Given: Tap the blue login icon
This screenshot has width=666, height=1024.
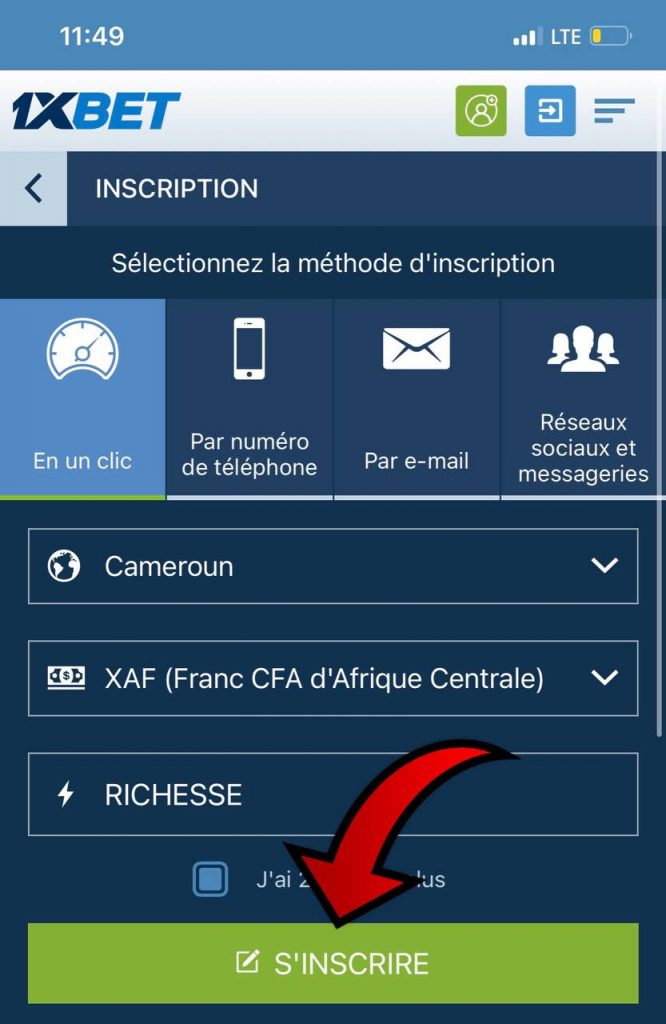Looking at the screenshot, I should coord(550,111).
